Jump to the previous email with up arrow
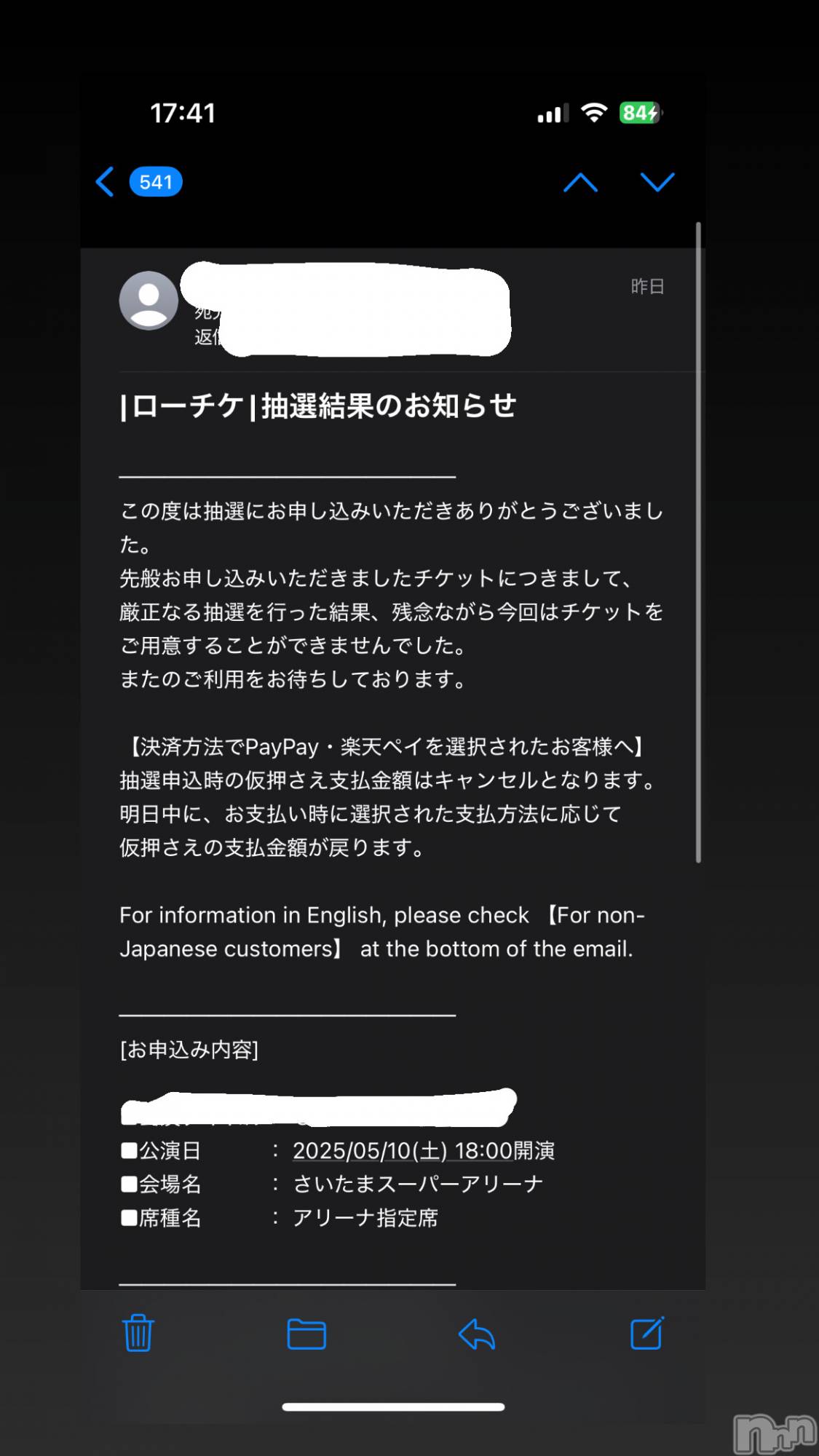 tap(580, 182)
